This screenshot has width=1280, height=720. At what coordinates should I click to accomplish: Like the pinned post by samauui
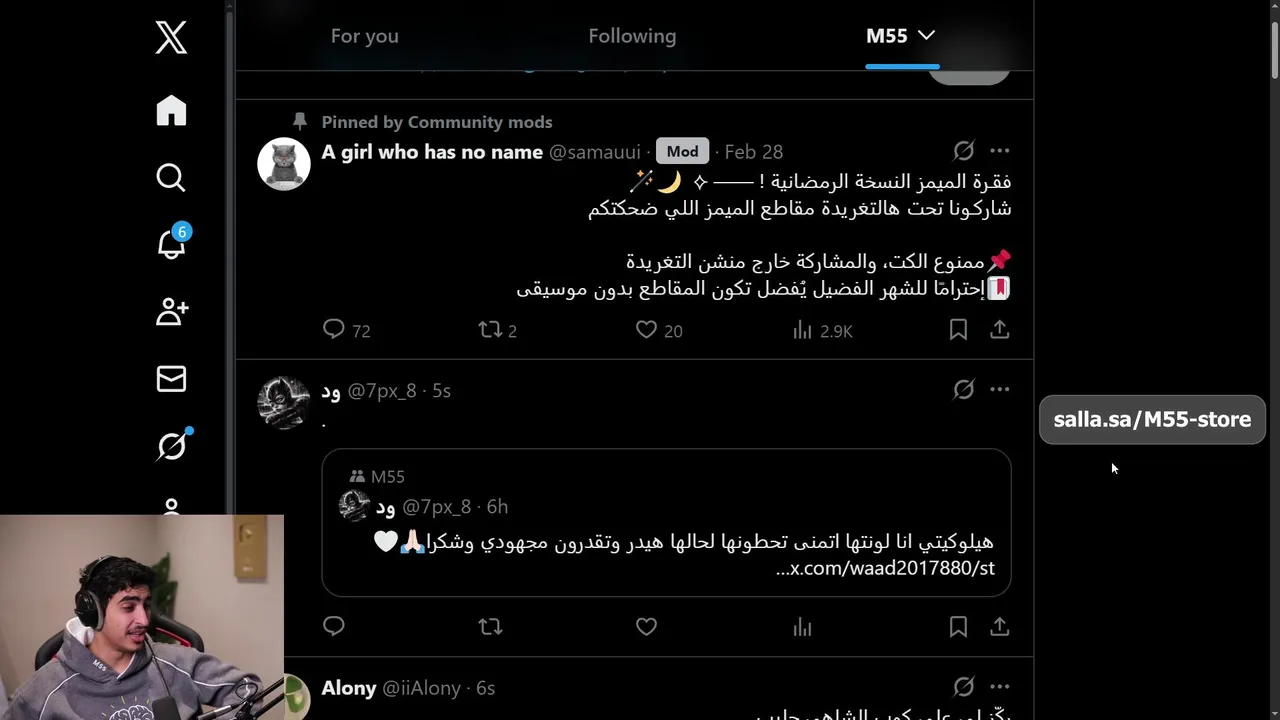pos(646,330)
